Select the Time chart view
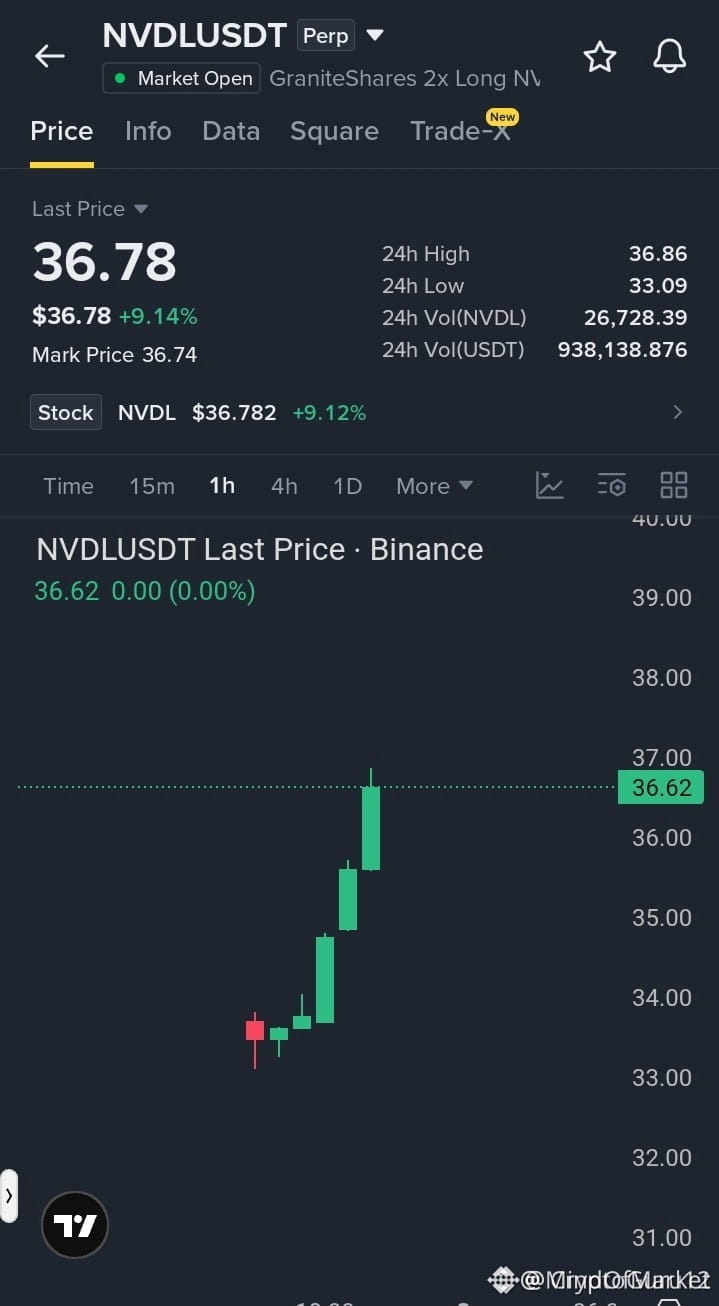The width and height of the screenshot is (719, 1306). click(x=68, y=486)
